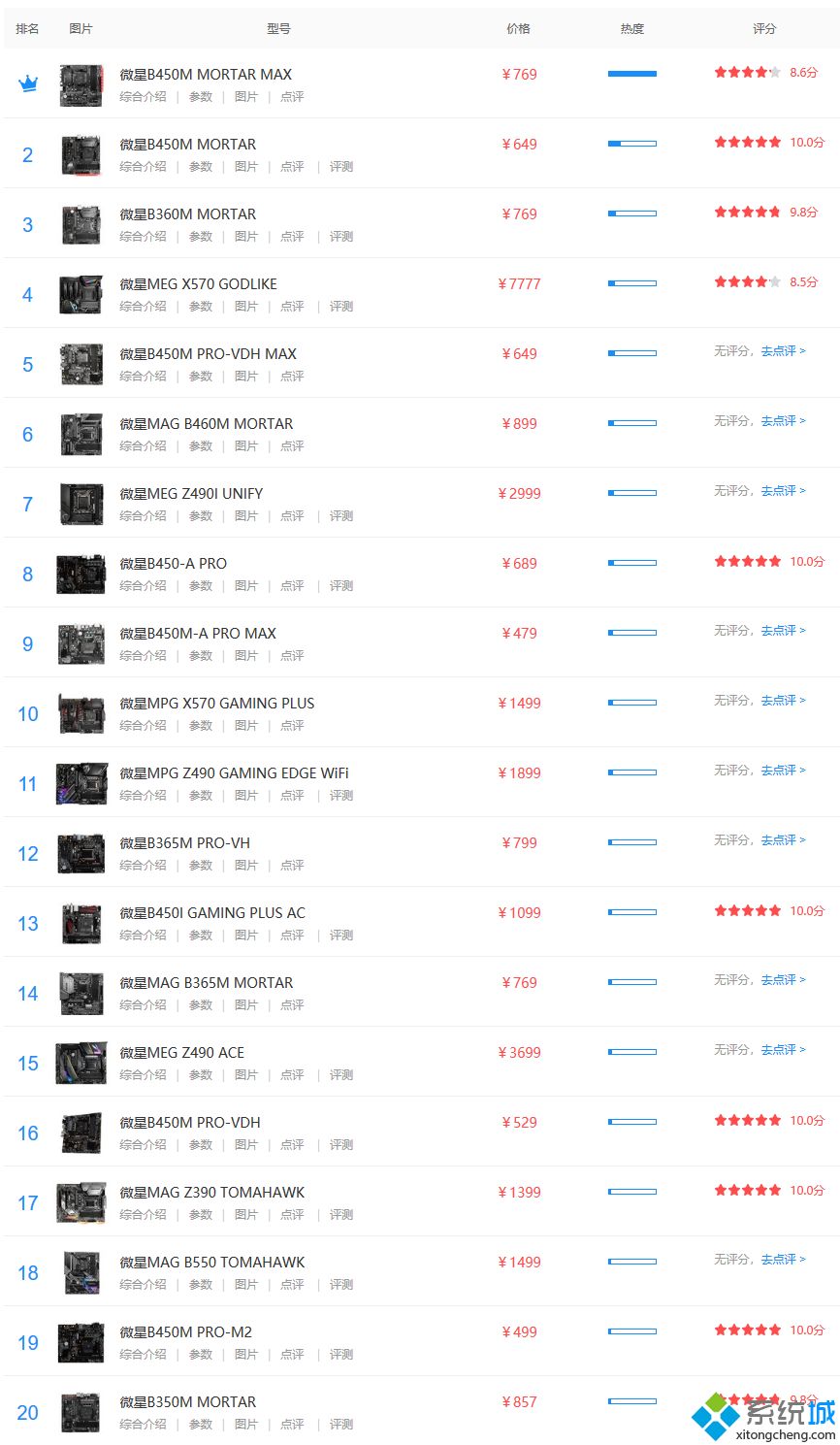View 图片 for 微星MAG B460M MORTAR
The height and width of the screenshot is (1445, 840).
pos(246,446)
